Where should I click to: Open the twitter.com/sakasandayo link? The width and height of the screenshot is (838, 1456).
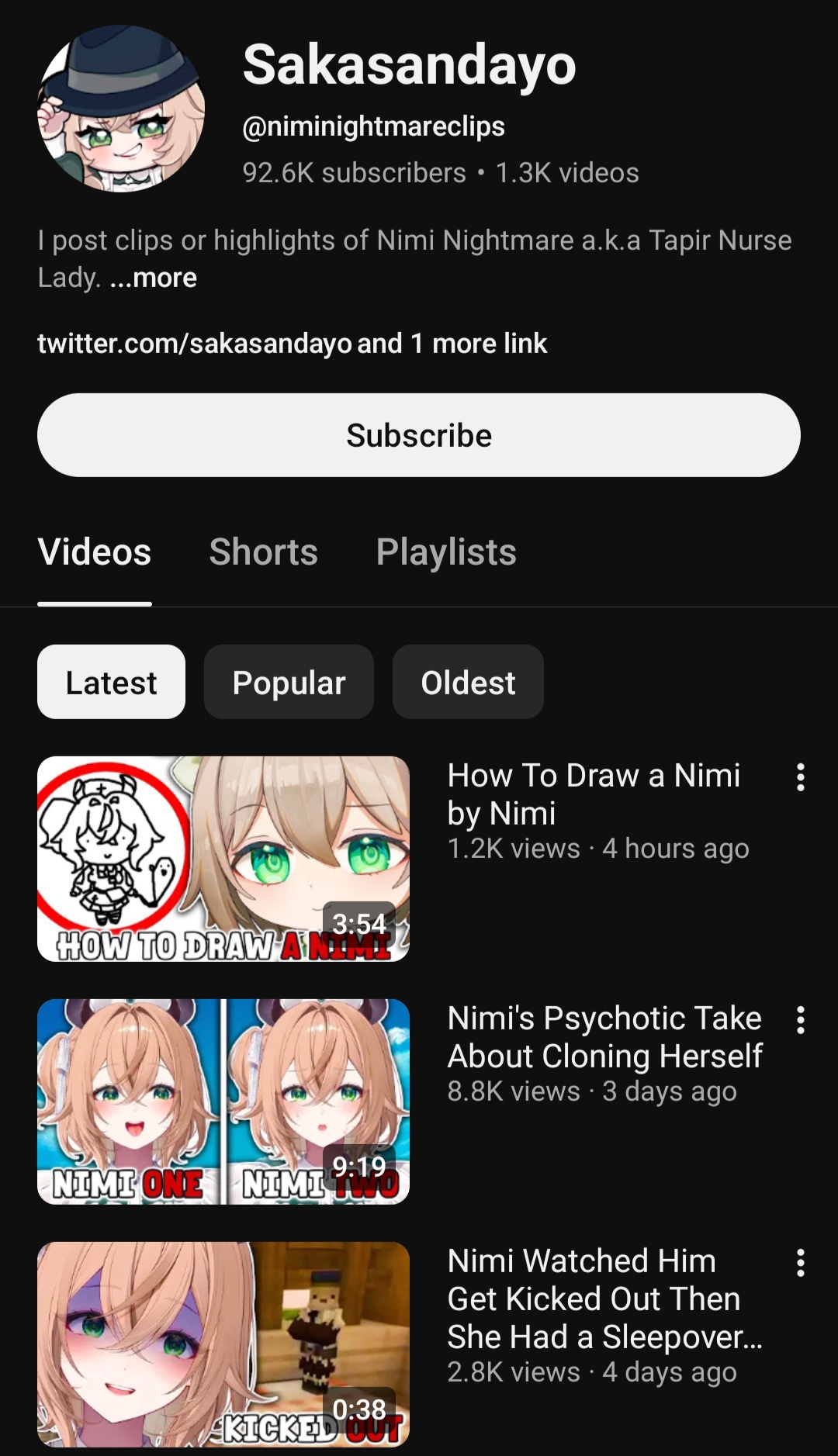point(194,343)
